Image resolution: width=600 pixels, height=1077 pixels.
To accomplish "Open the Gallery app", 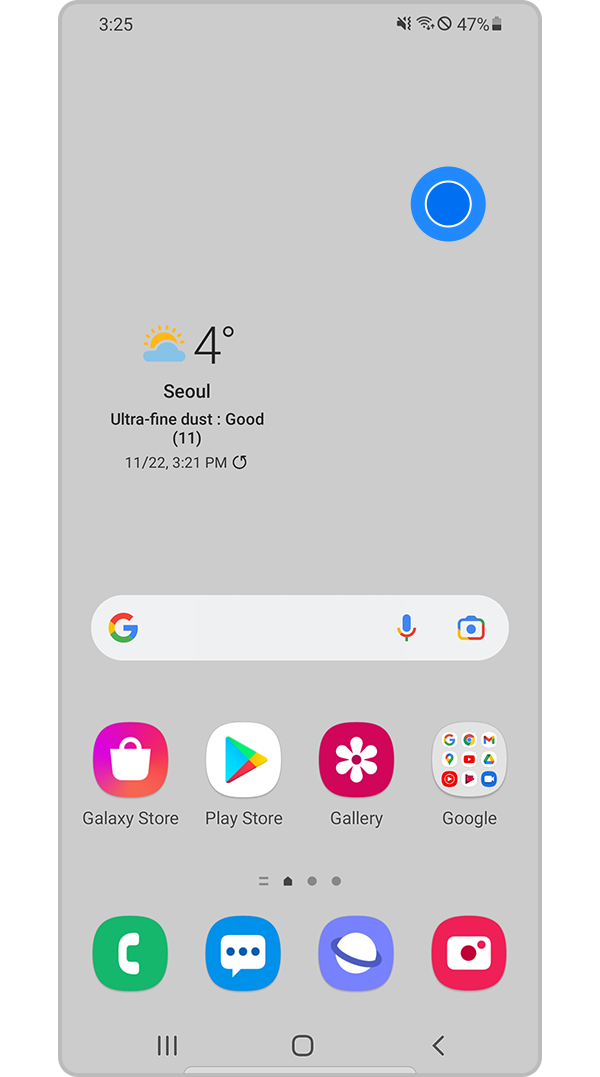I will point(356,760).
